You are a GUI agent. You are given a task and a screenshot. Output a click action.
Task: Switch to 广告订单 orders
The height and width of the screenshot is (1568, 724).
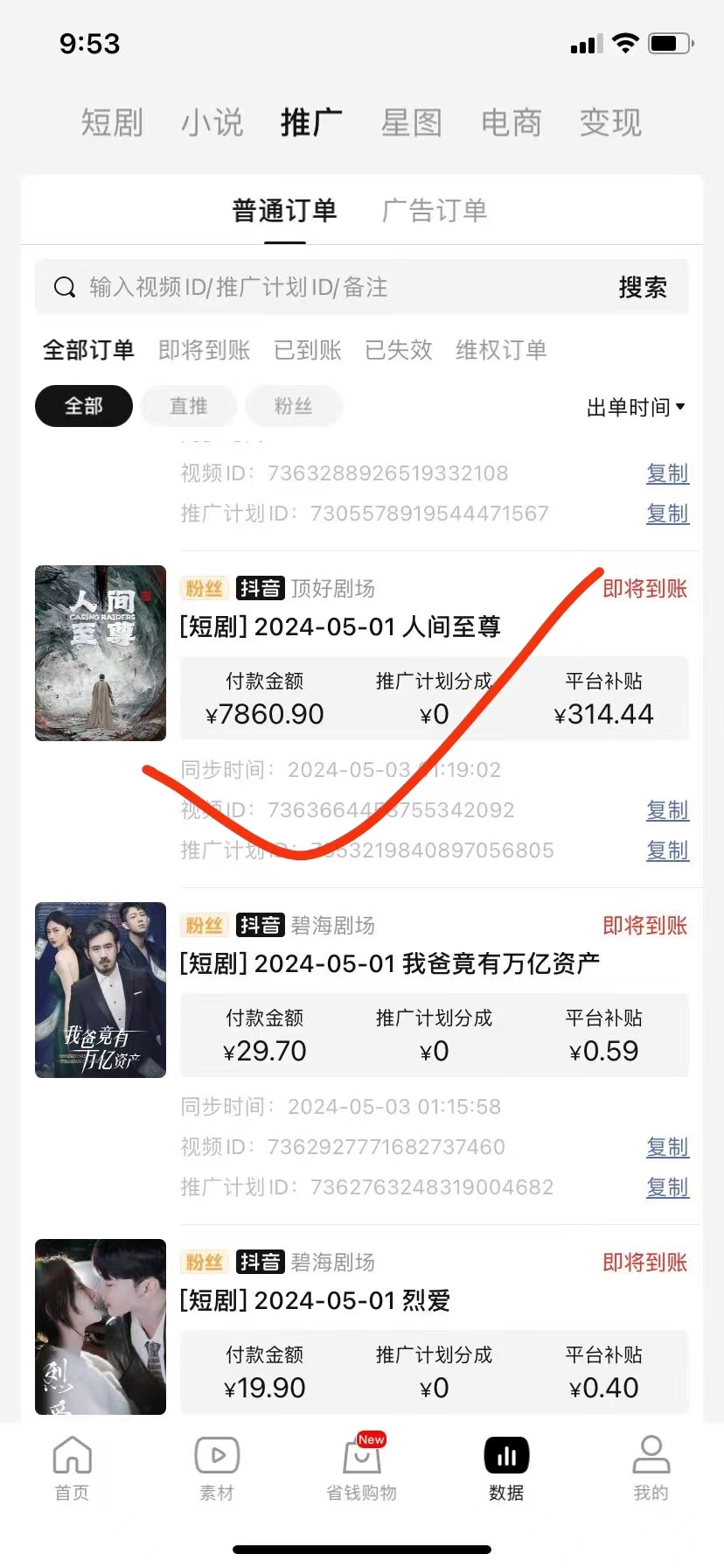435,211
